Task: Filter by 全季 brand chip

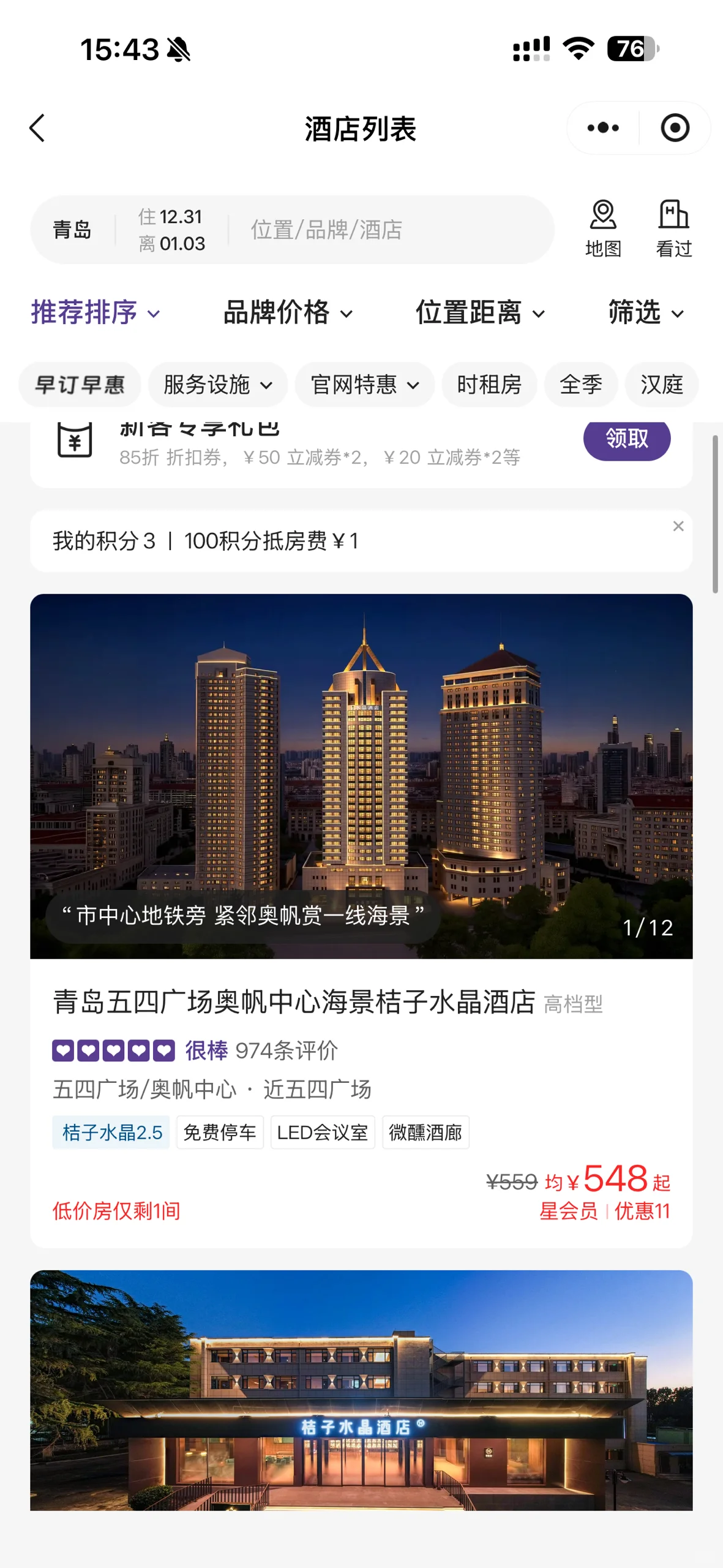Action: [580, 385]
